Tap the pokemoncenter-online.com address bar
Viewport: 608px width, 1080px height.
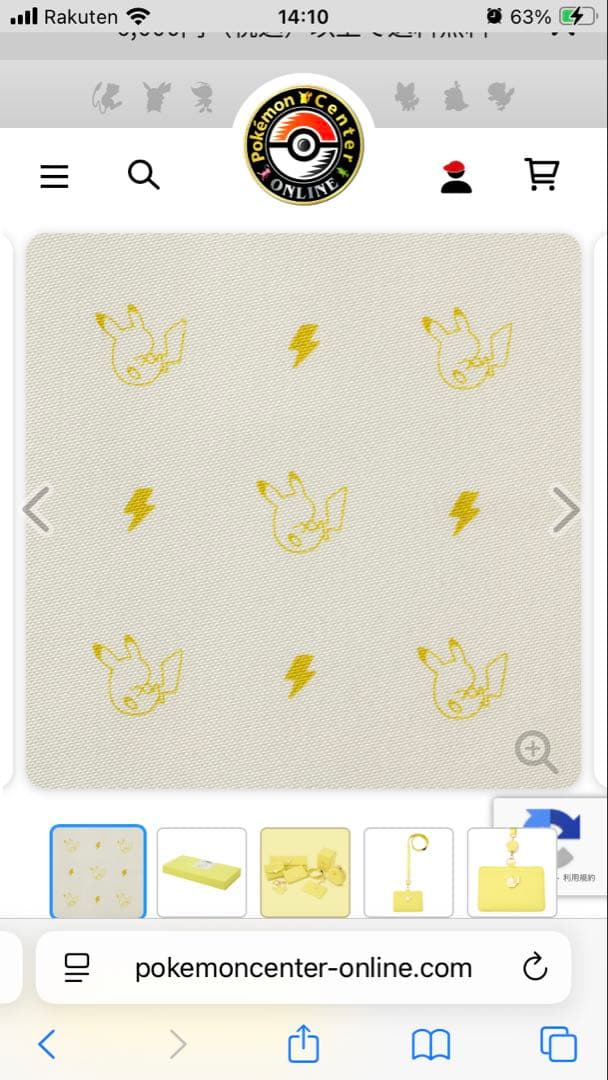coord(303,967)
